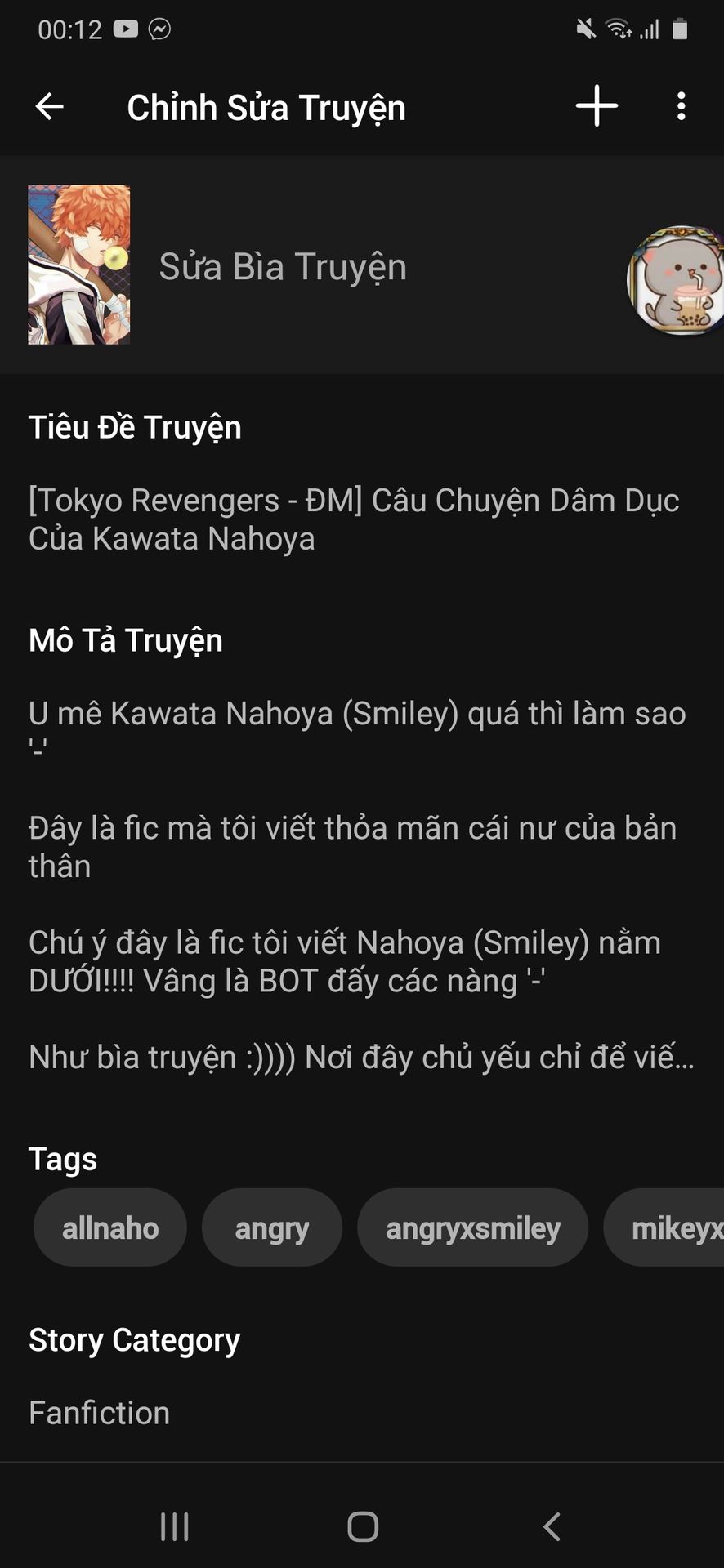This screenshot has width=724, height=1568.
Task: Open the three-dot overflow menu
Action: [x=681, y=106]
